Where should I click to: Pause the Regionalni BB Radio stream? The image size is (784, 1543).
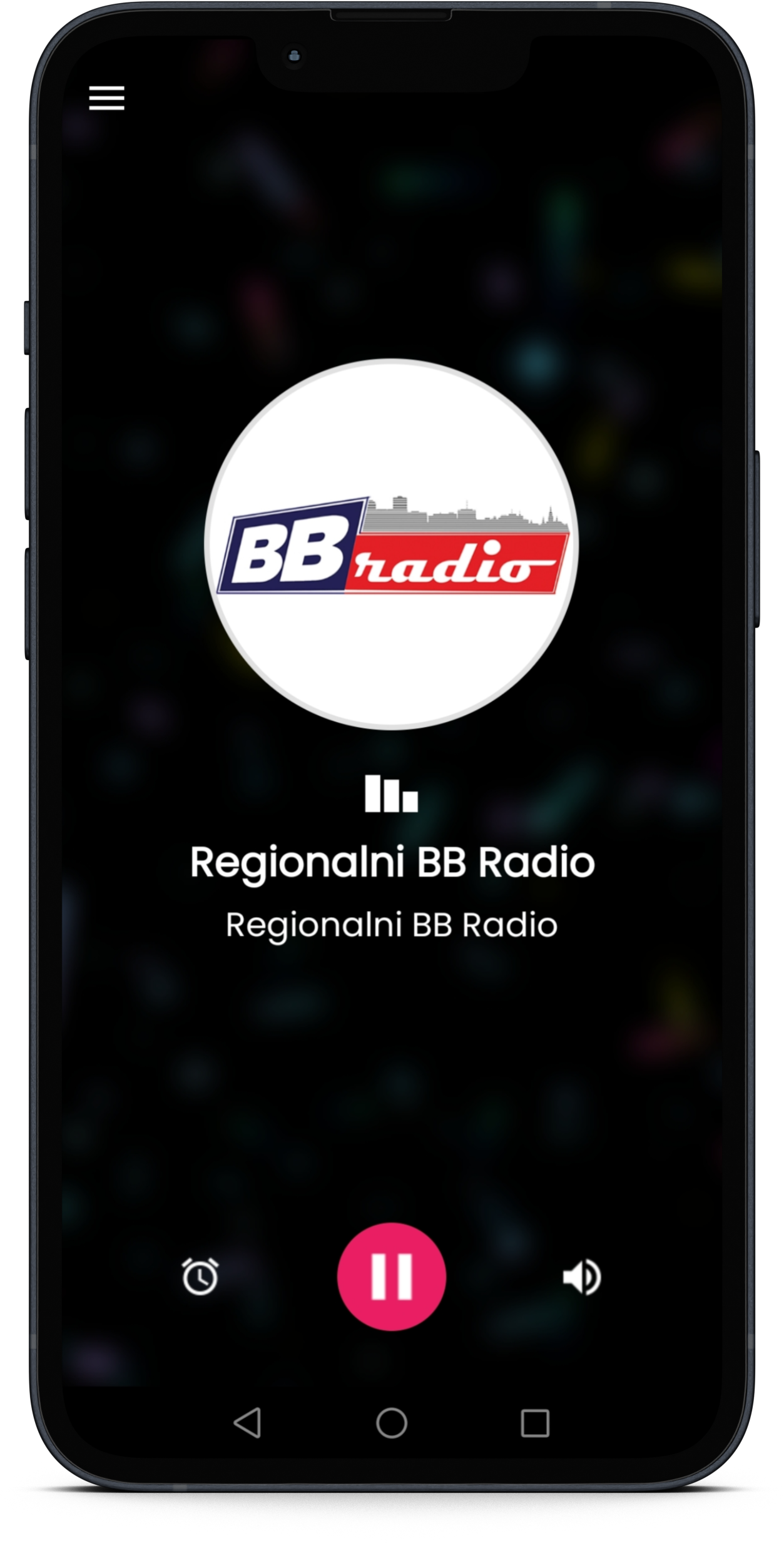tap(392, 1276)
